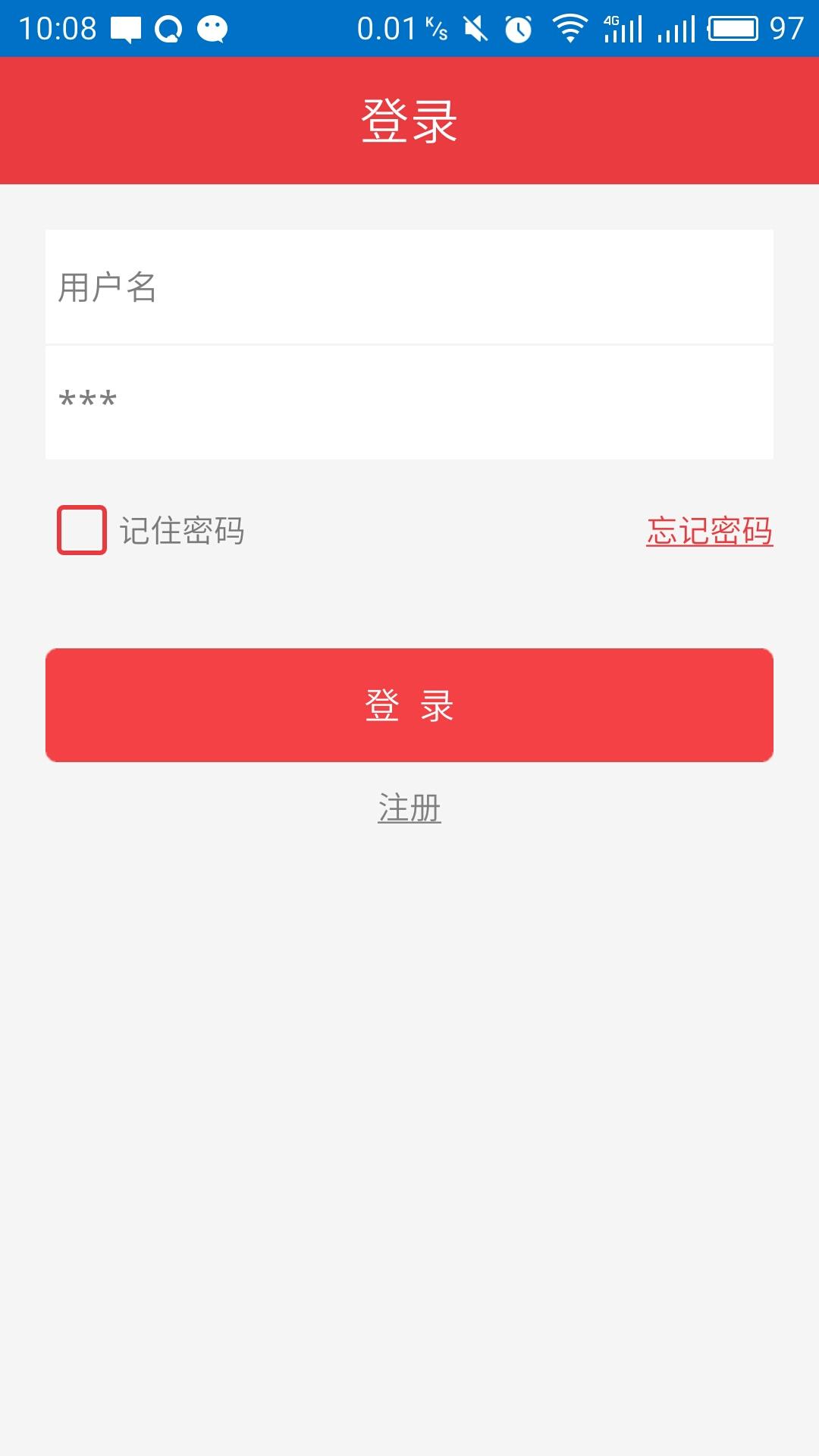Tap the password field showing asterisks
The image size is (819, 1456).
[409, 400]
